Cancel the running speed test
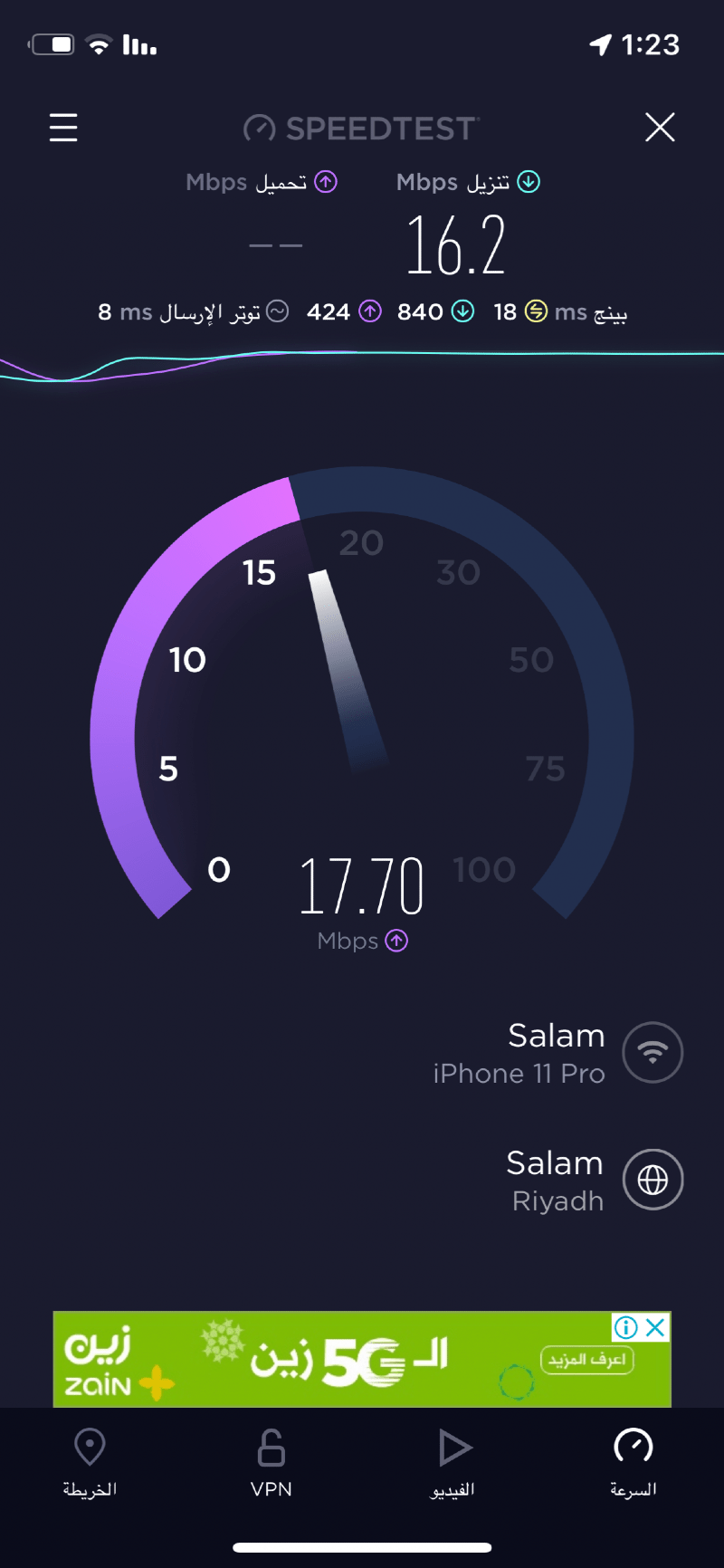 660,128
